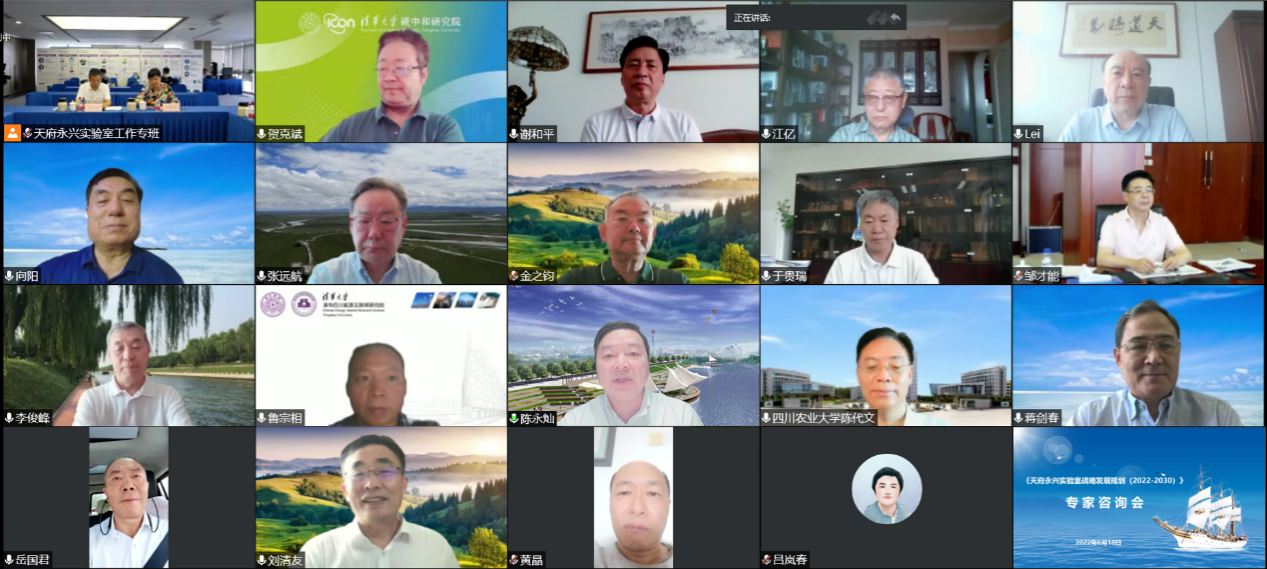Image resolution: width=1267 pixels, height=569 pixels.
Task: Select the 邹才能 video tile
Action: pos(1138,213)
